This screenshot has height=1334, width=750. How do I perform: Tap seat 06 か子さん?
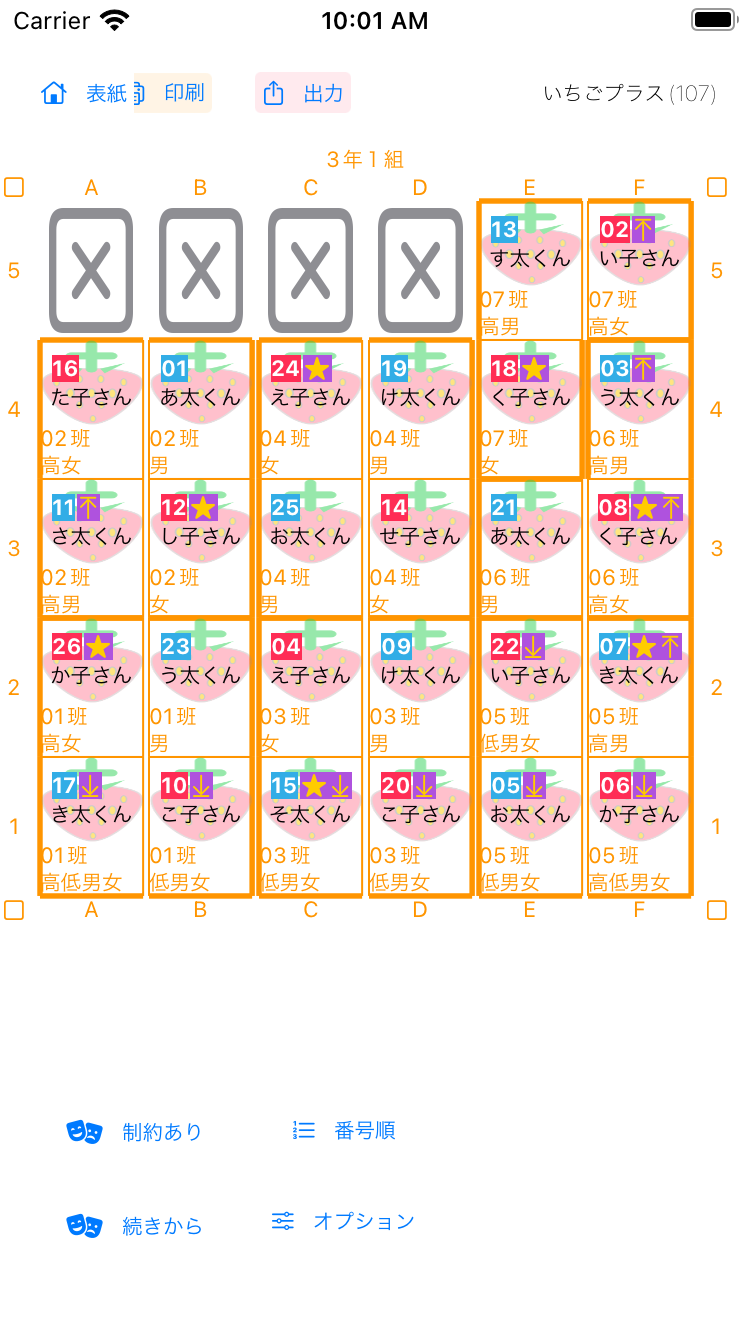coord(639,826)
